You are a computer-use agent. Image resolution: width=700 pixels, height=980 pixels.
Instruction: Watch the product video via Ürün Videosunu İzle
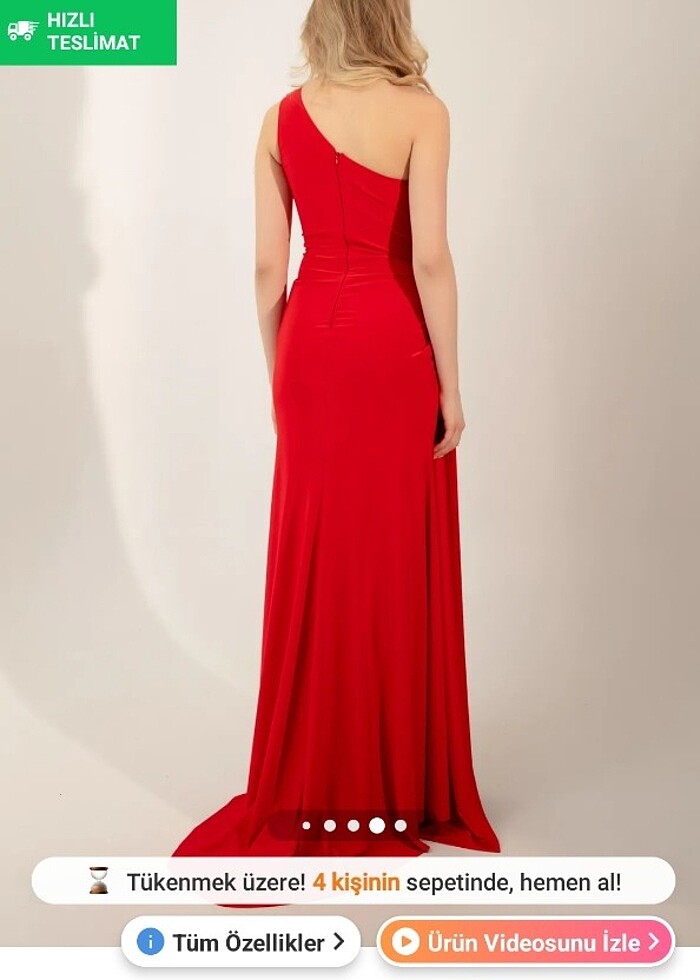point(526,942)
